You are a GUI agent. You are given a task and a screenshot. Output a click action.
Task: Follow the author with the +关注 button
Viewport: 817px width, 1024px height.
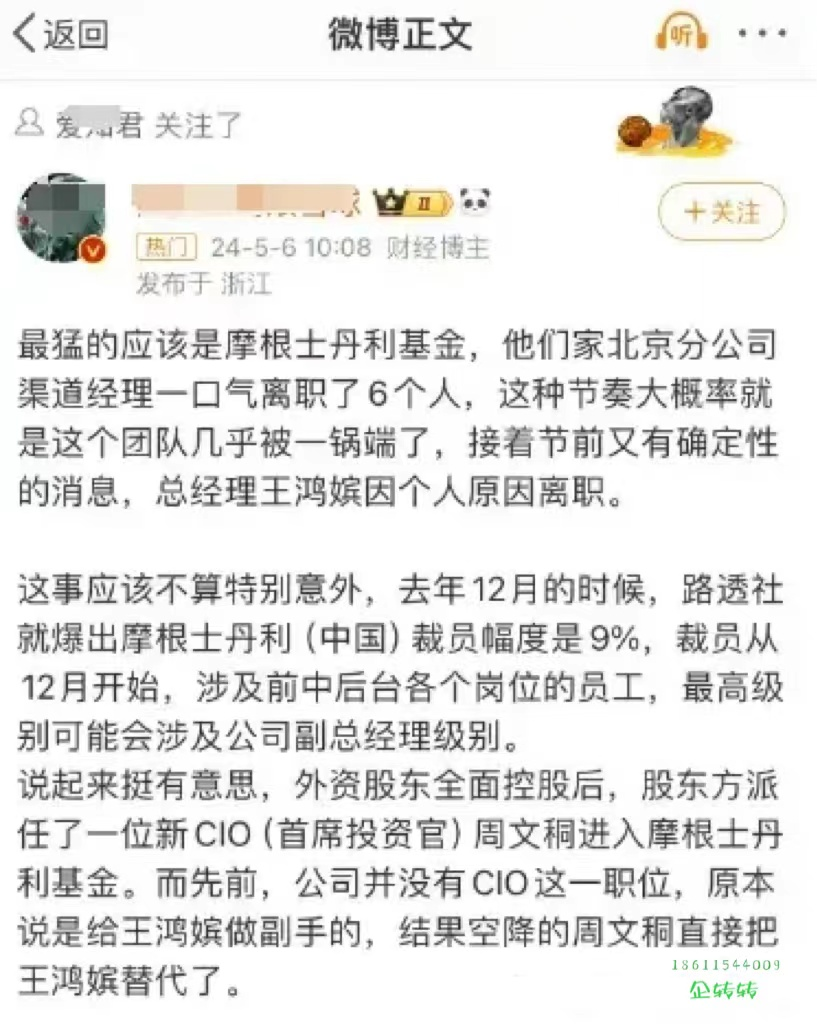click(721, 212)
